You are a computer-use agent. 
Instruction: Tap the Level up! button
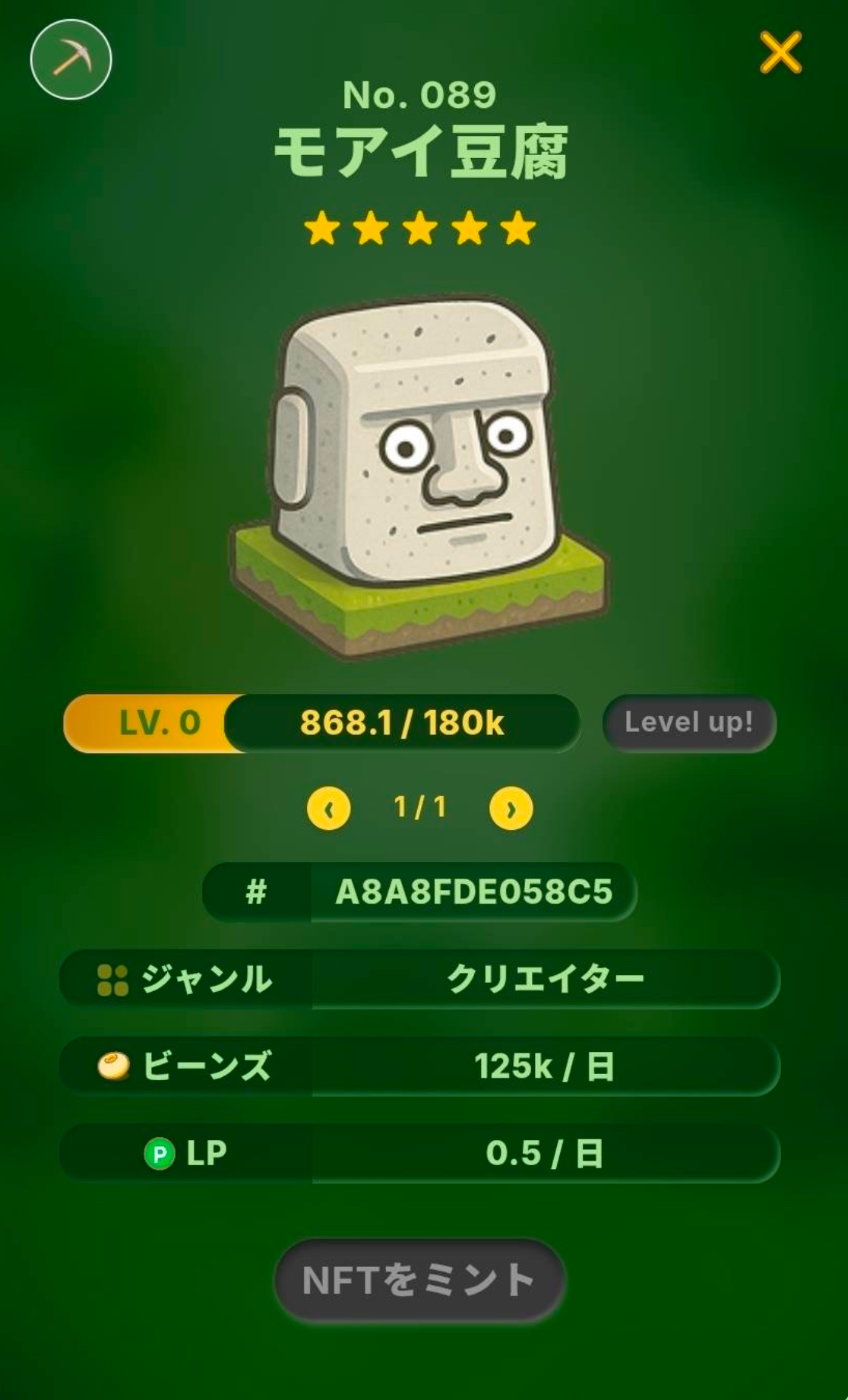pos(688,722)
